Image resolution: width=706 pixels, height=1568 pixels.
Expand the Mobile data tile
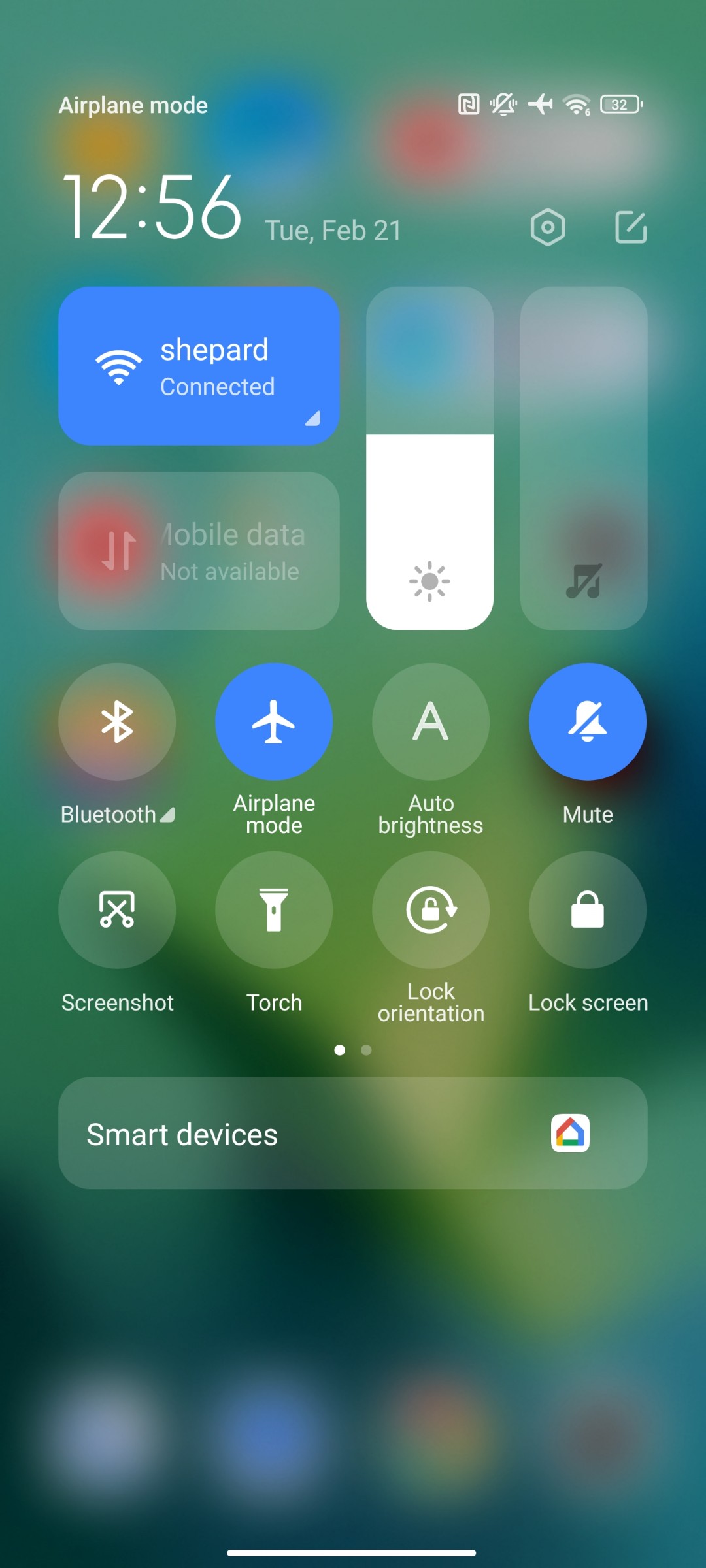click(199, 551)
